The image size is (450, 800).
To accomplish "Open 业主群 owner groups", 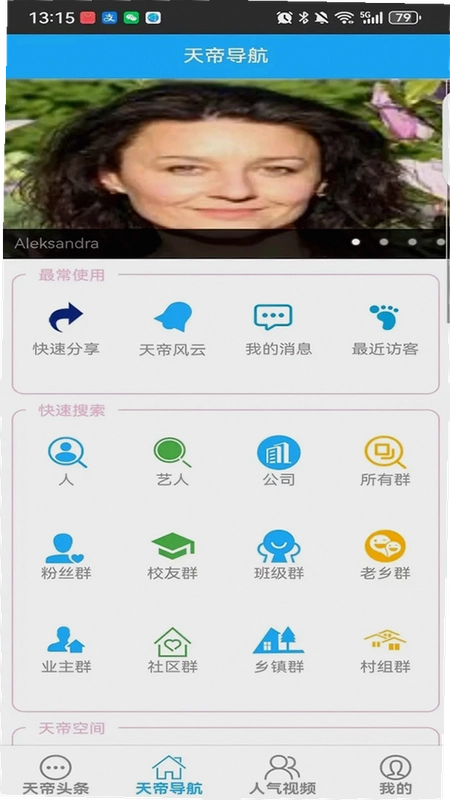I will [x=66, y=649].
